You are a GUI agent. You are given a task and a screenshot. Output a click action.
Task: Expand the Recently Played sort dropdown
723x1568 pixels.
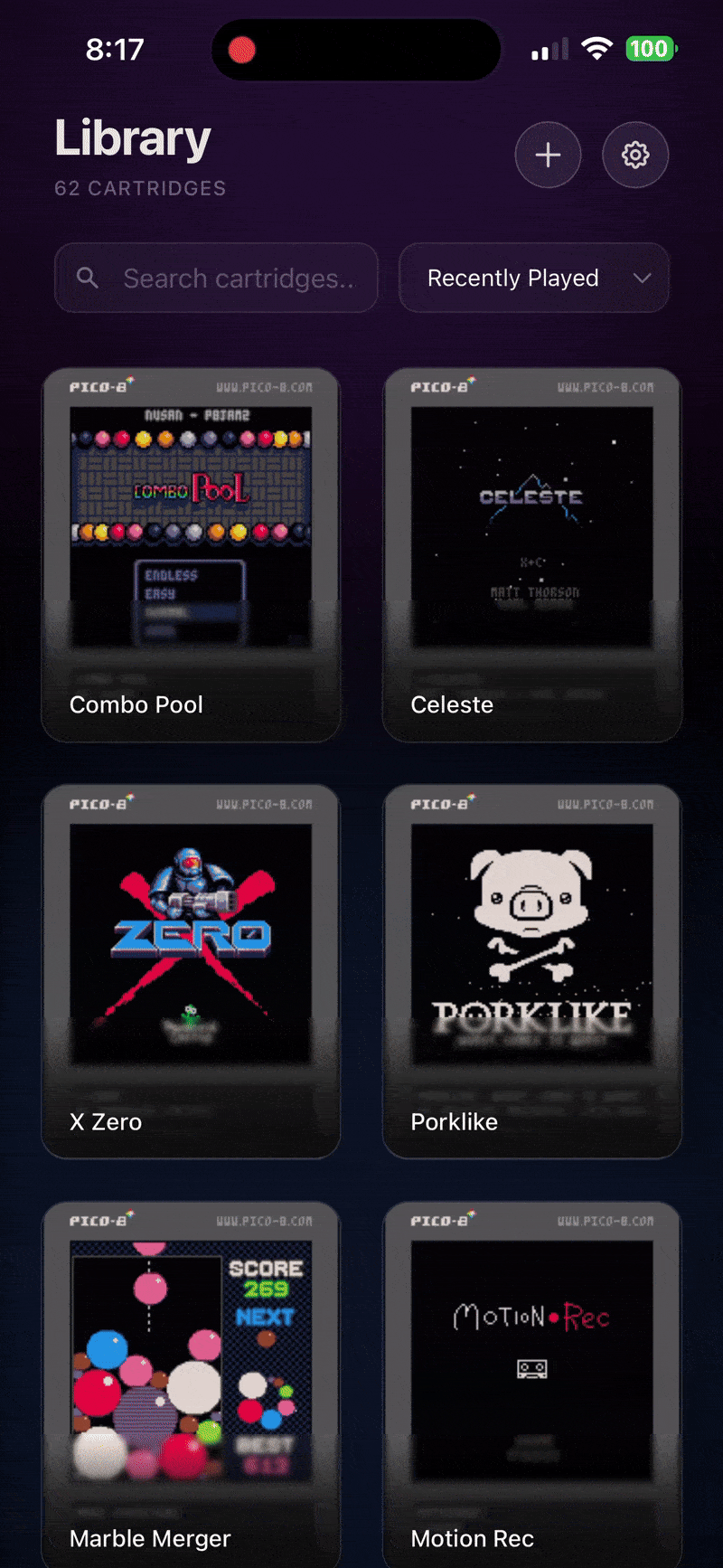click(x=534, y=279)
